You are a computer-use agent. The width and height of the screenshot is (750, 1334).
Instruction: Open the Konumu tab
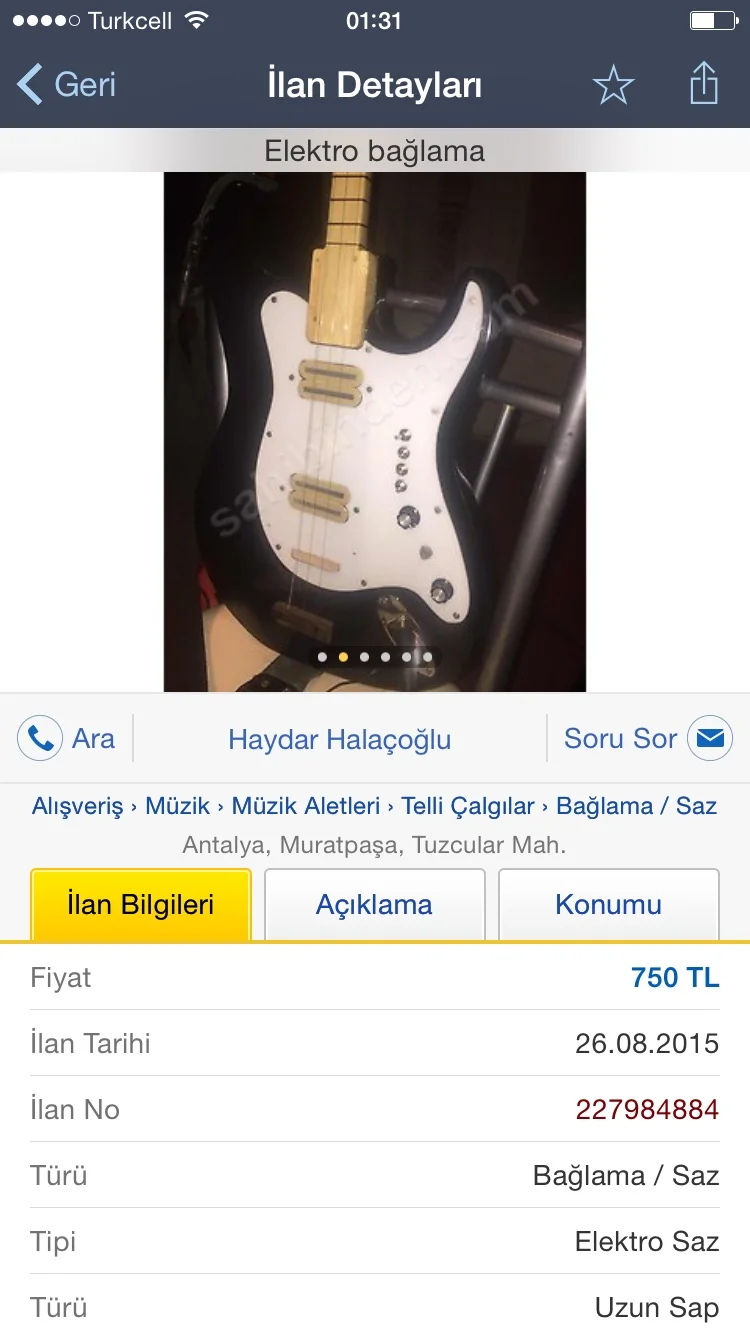coord(608,904)
